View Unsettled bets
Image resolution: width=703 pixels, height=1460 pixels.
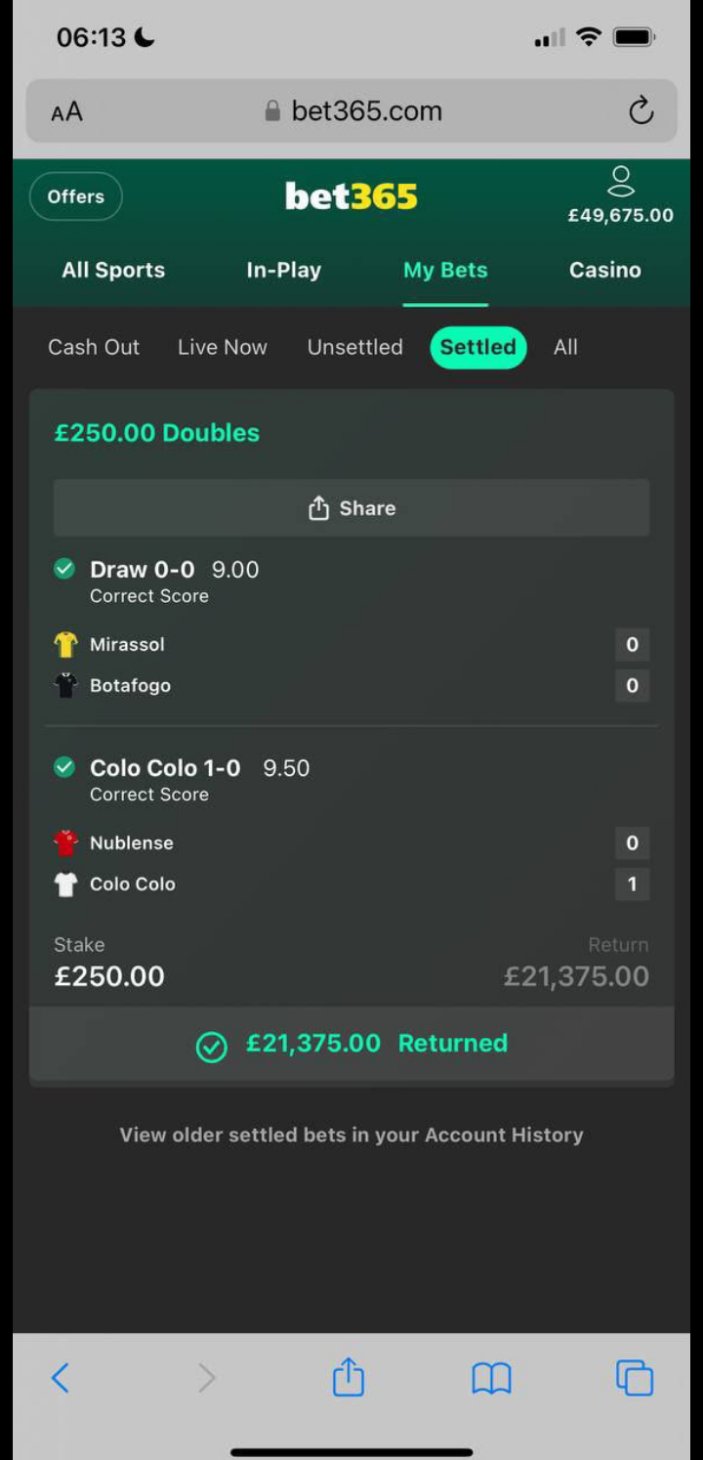pos(355,347)
